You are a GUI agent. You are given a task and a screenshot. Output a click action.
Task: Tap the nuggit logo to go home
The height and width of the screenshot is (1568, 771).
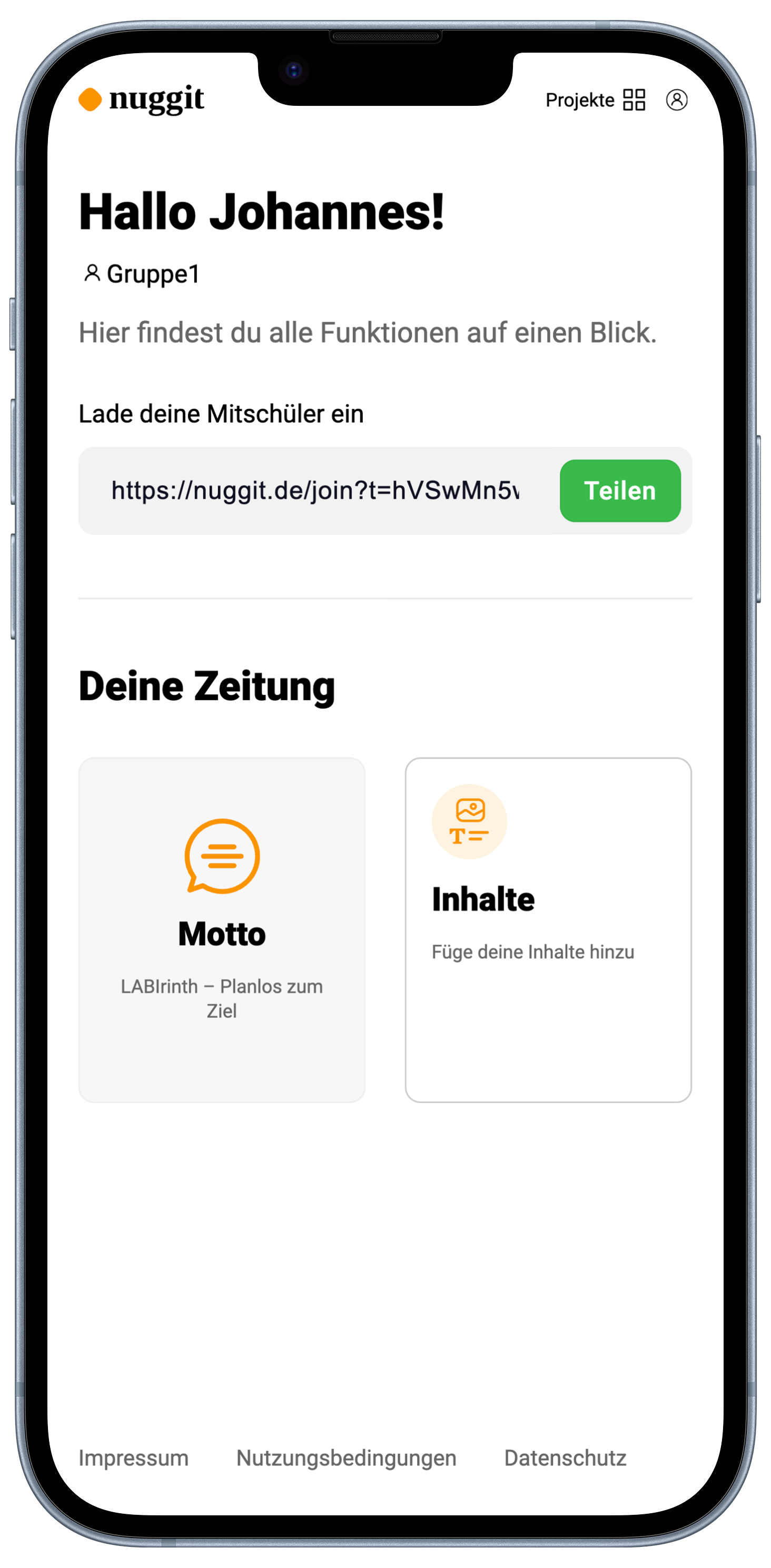tap(142, 99)
